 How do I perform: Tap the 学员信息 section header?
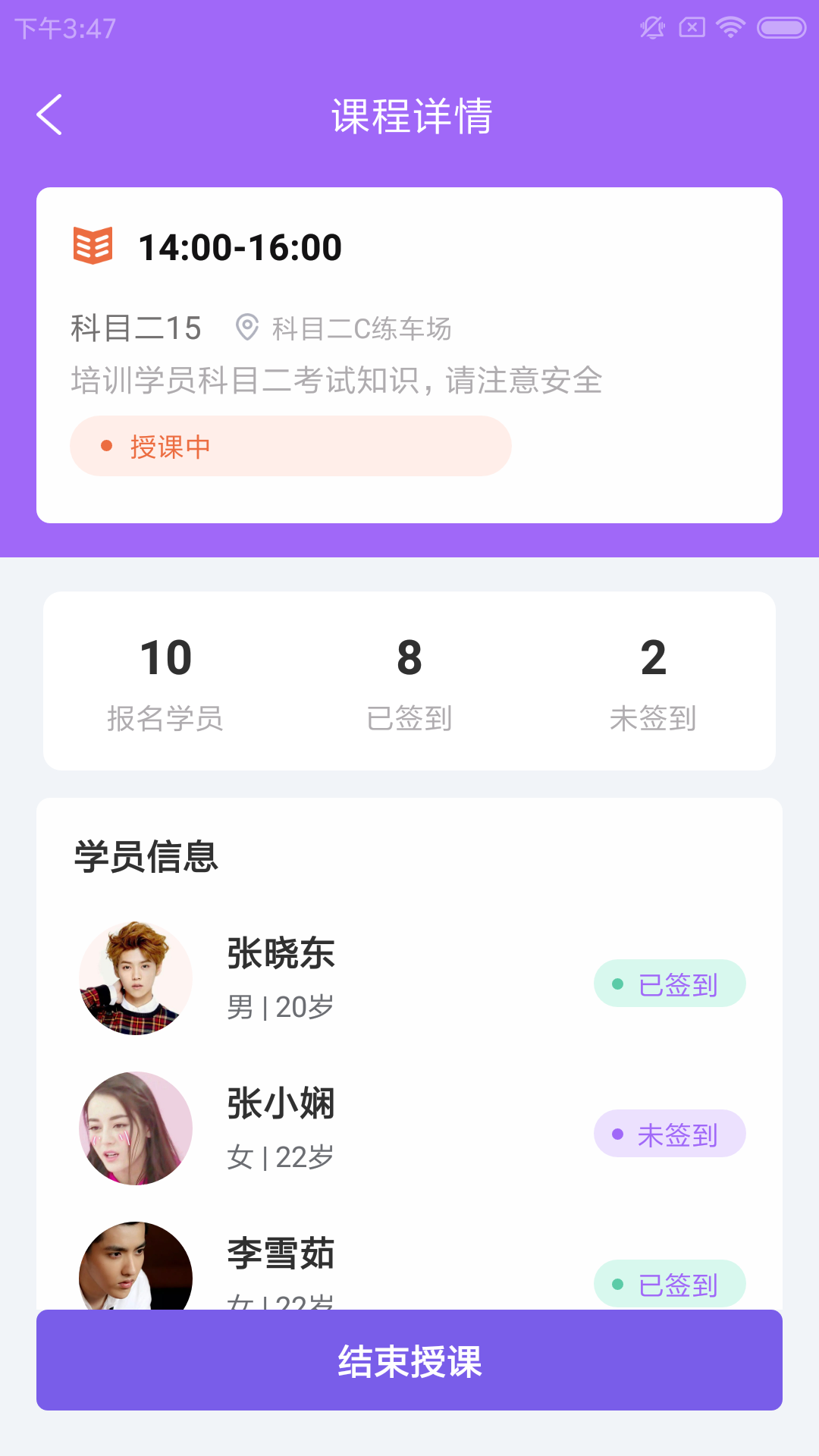(144, 858)
